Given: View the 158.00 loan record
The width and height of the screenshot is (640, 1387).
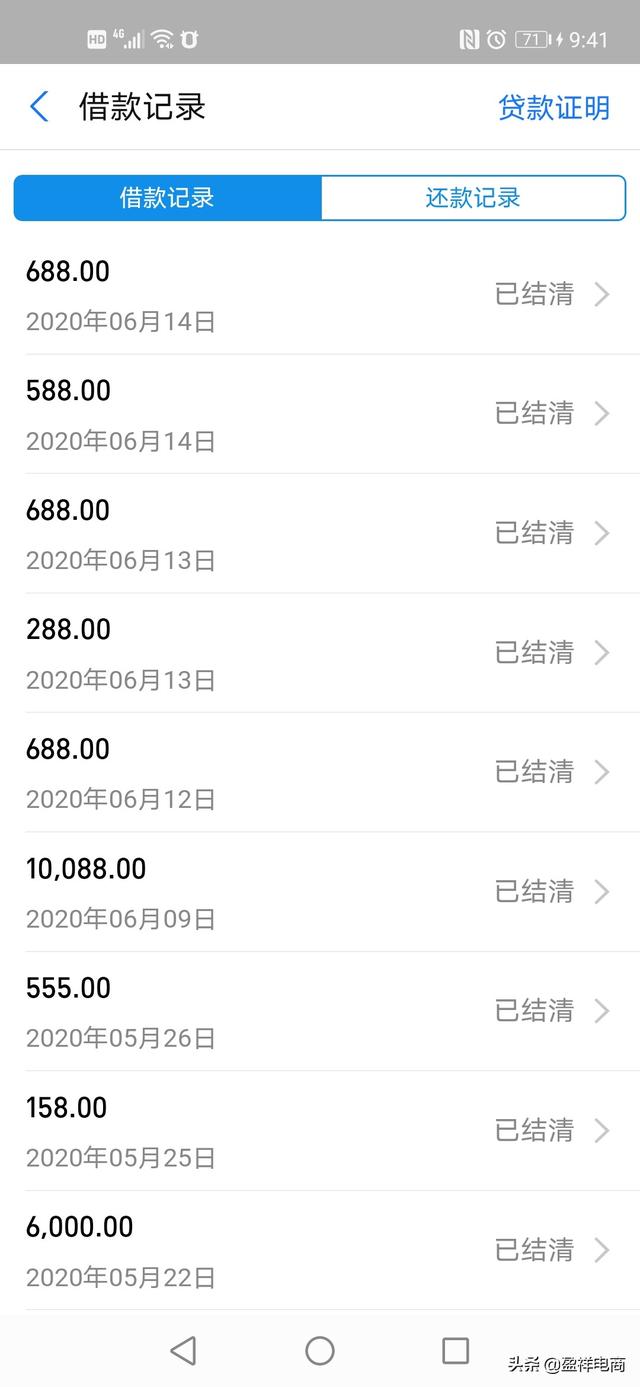Looking at the screenshot, I should (320, 1130).
